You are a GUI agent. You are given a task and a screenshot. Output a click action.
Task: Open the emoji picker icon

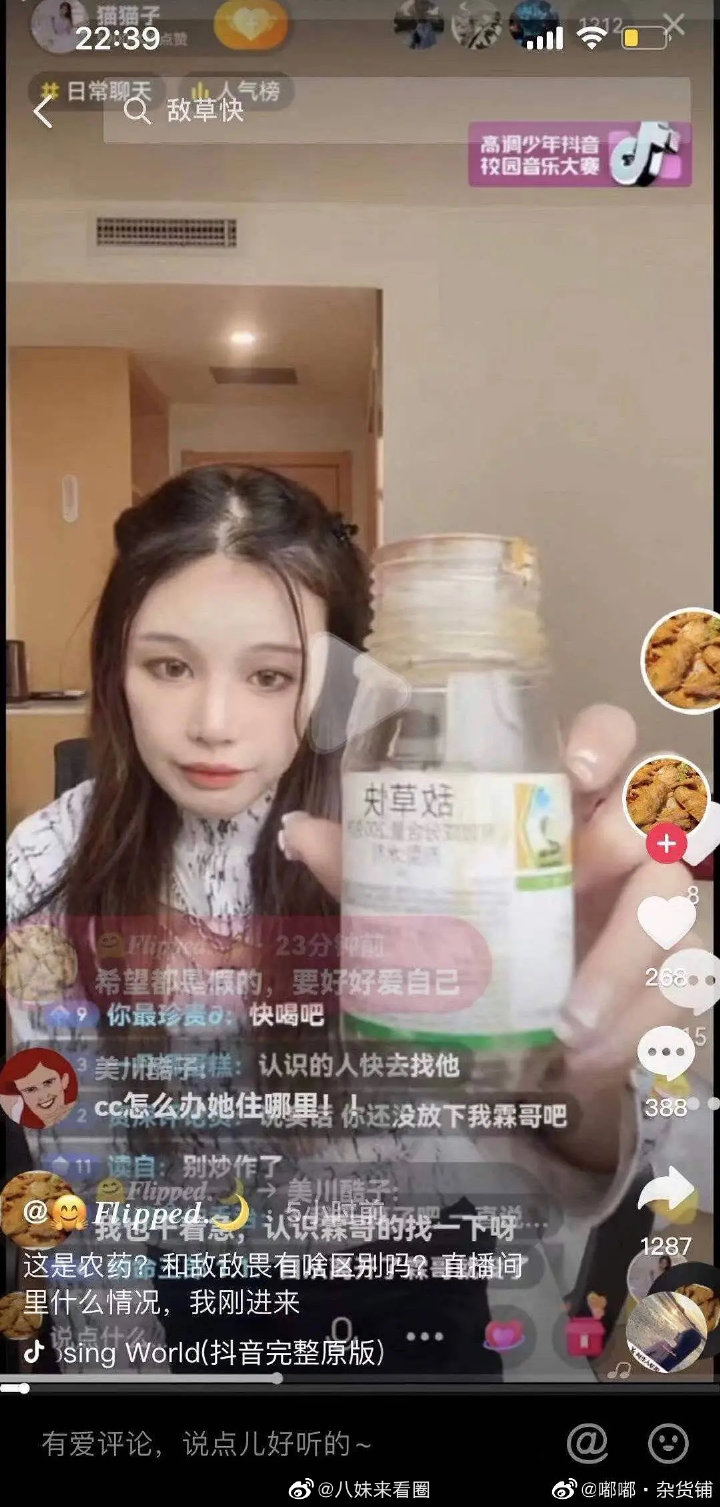click(x=668, y=1443)
